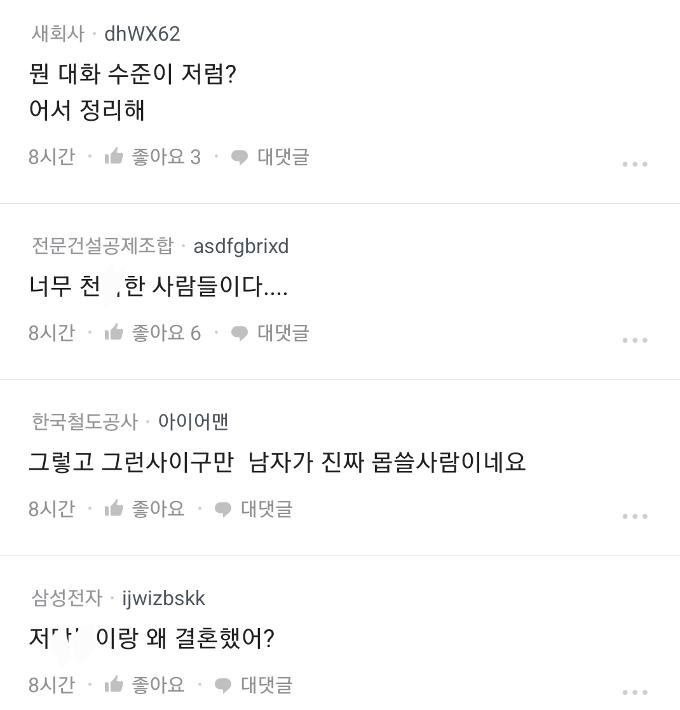This screenshot has width=680, height=710.
Task: Open the overflow menu on asdfgbrixd's comment
Action: (x=635, y=340)
